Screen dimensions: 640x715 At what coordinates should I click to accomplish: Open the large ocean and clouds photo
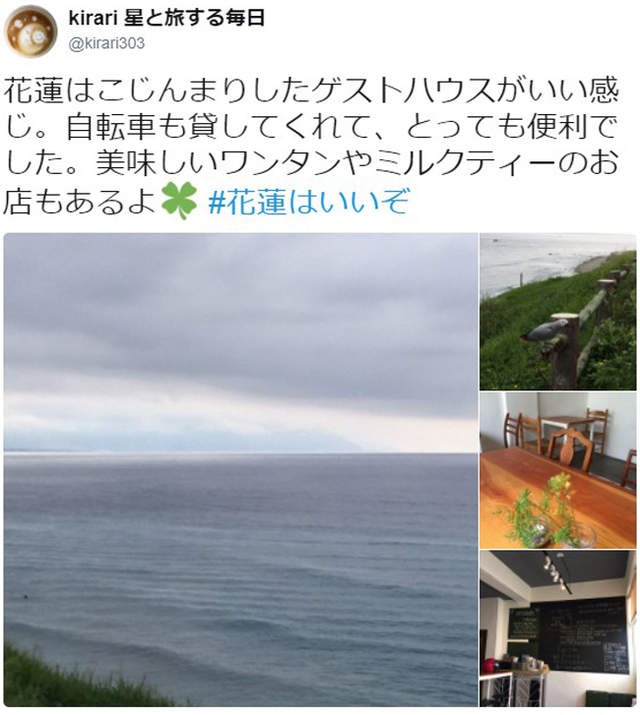click(x=240, y=469)
